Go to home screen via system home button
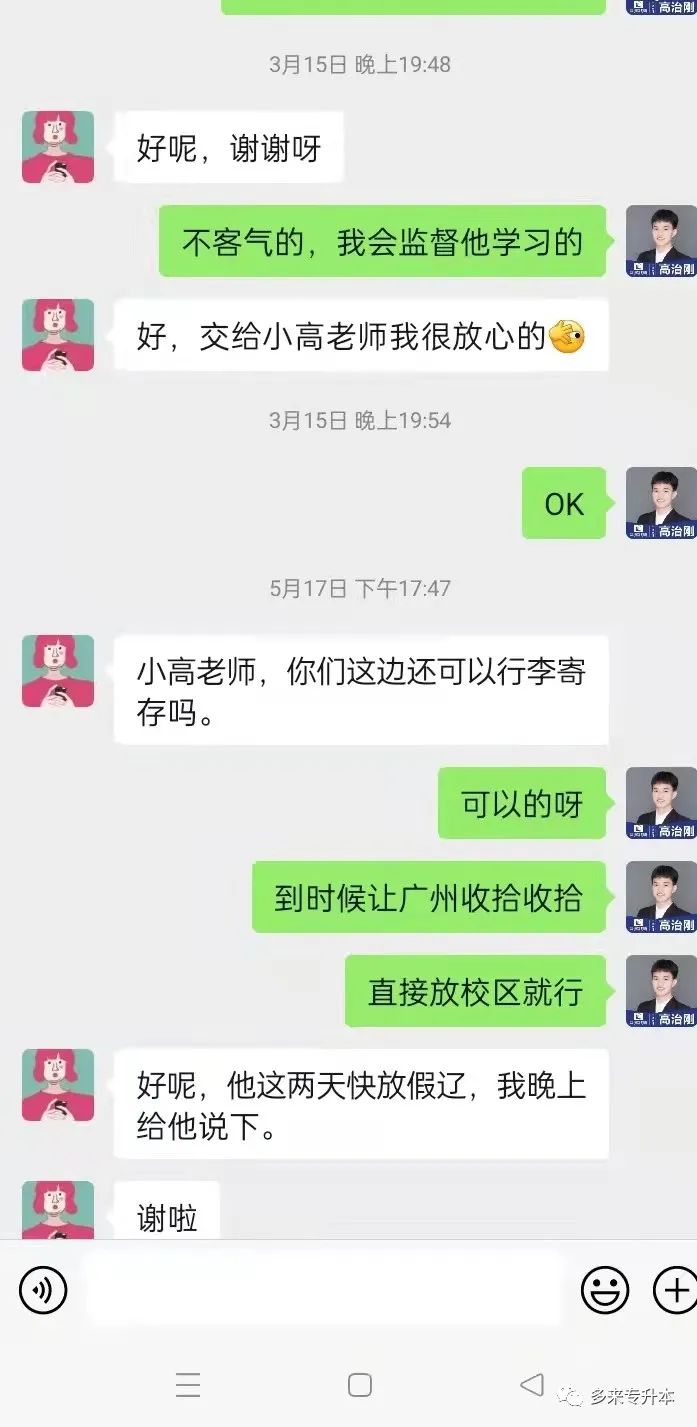697x1427 pixels. [x=360, y=1385]
